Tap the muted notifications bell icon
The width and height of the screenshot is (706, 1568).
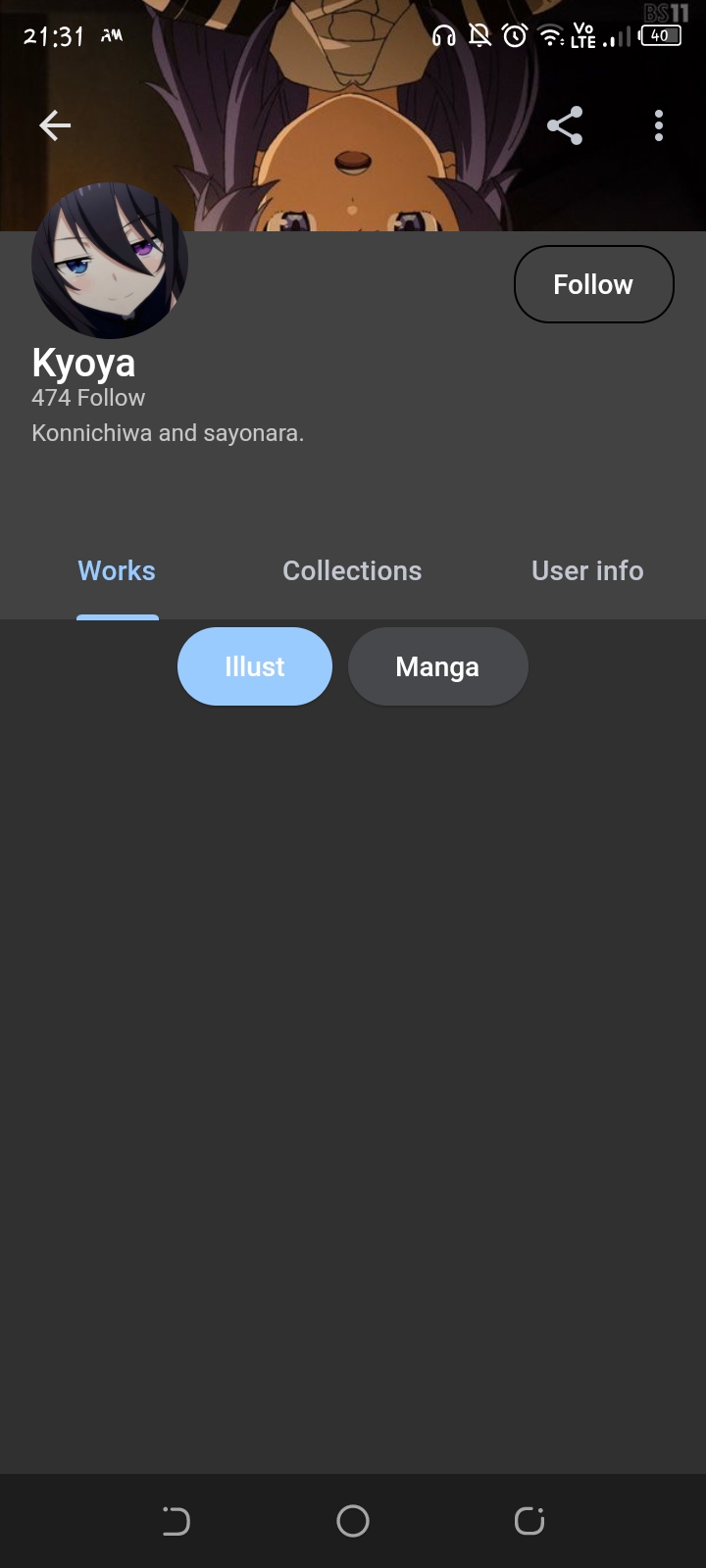[x=479, y=35]
